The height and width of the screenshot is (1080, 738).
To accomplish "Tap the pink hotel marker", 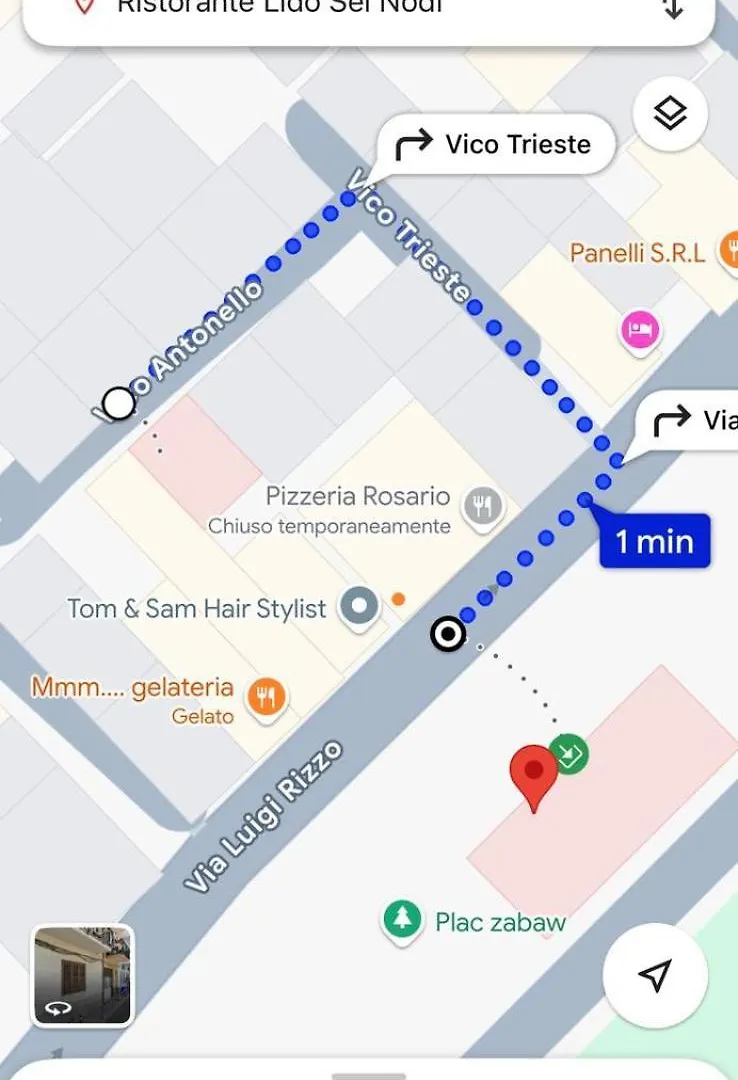I will 640,329.
